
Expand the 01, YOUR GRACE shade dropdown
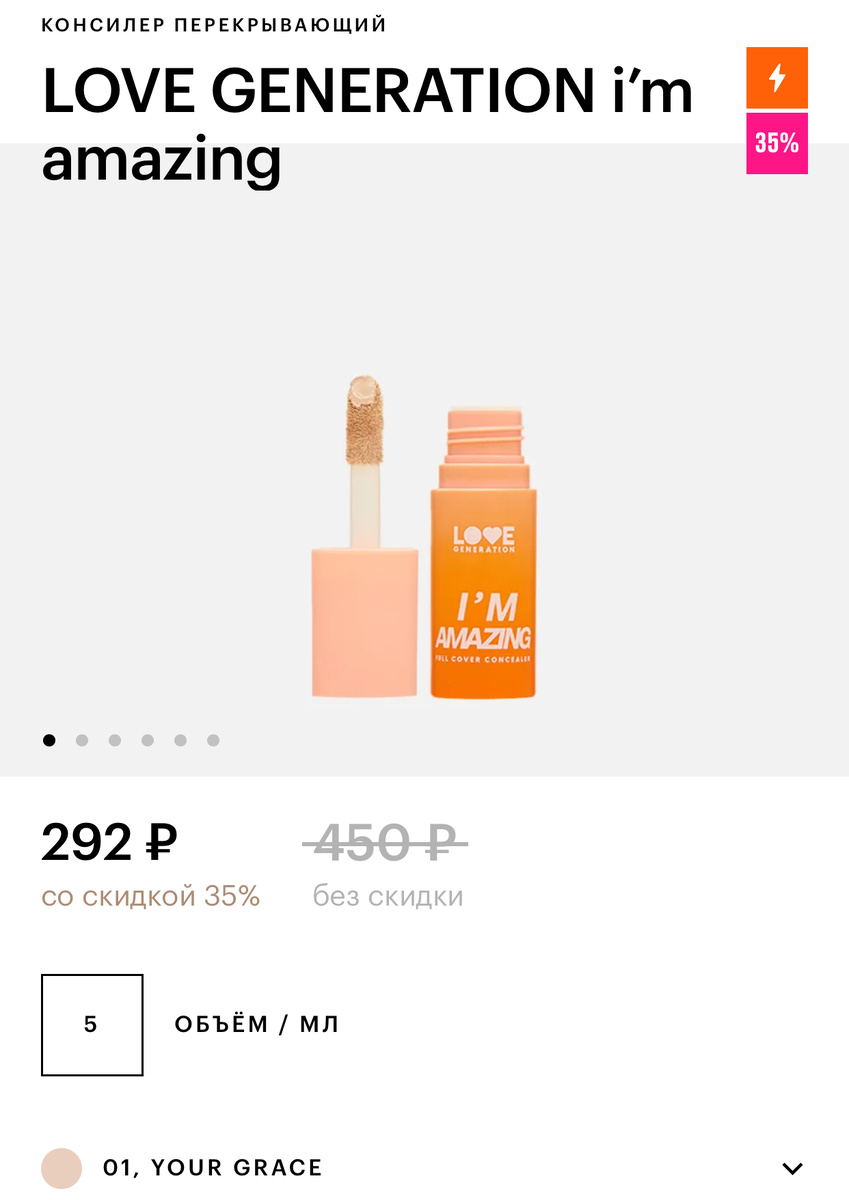792,1168
